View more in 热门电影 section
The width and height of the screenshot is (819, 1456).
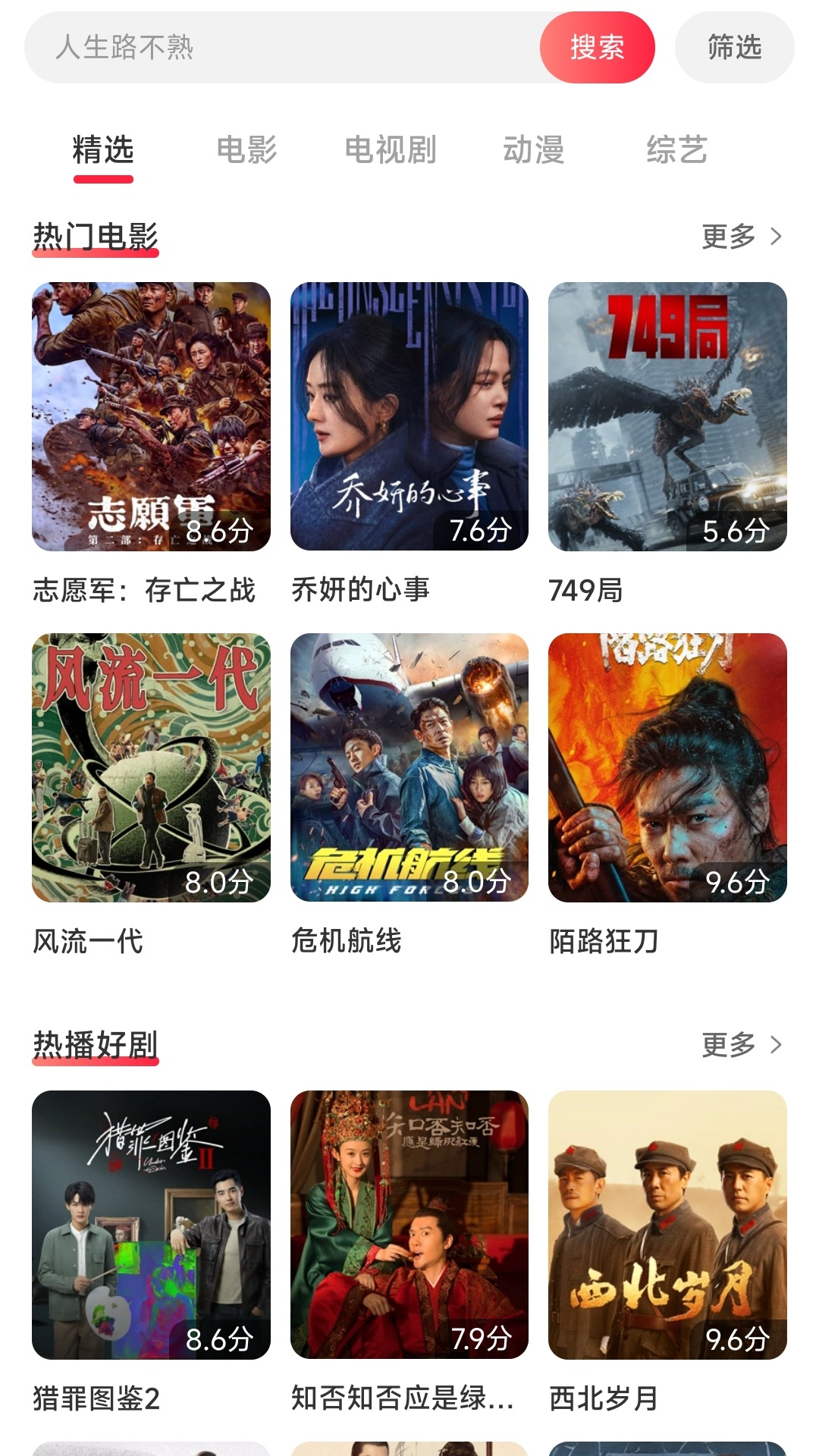[x=741, y=237]
